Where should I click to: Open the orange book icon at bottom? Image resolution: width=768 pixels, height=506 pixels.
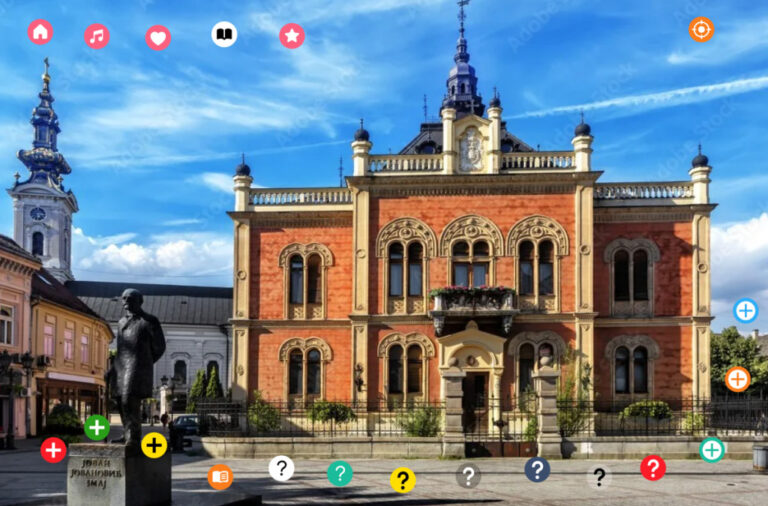[x=220, y=477]
